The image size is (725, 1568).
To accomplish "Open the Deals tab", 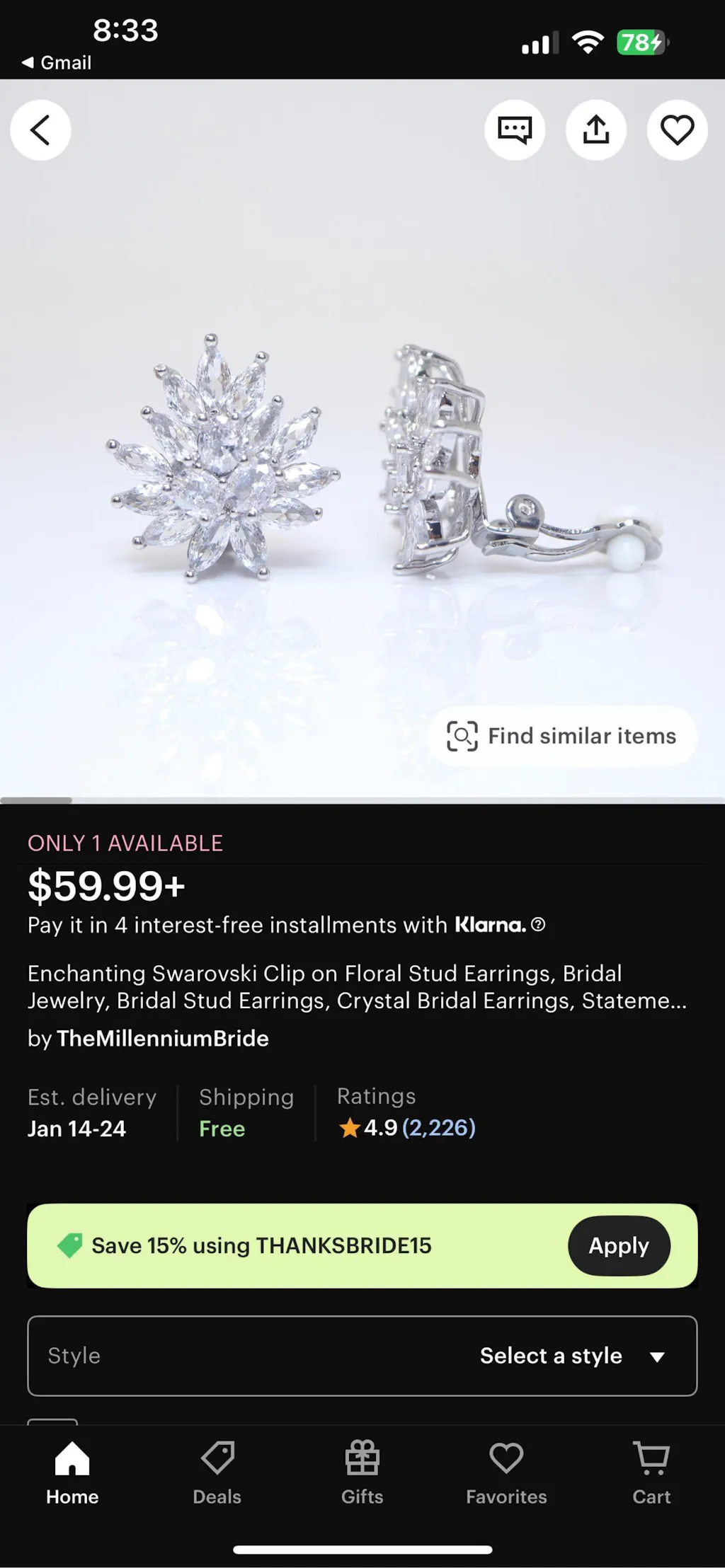I will coord(217,1473).
